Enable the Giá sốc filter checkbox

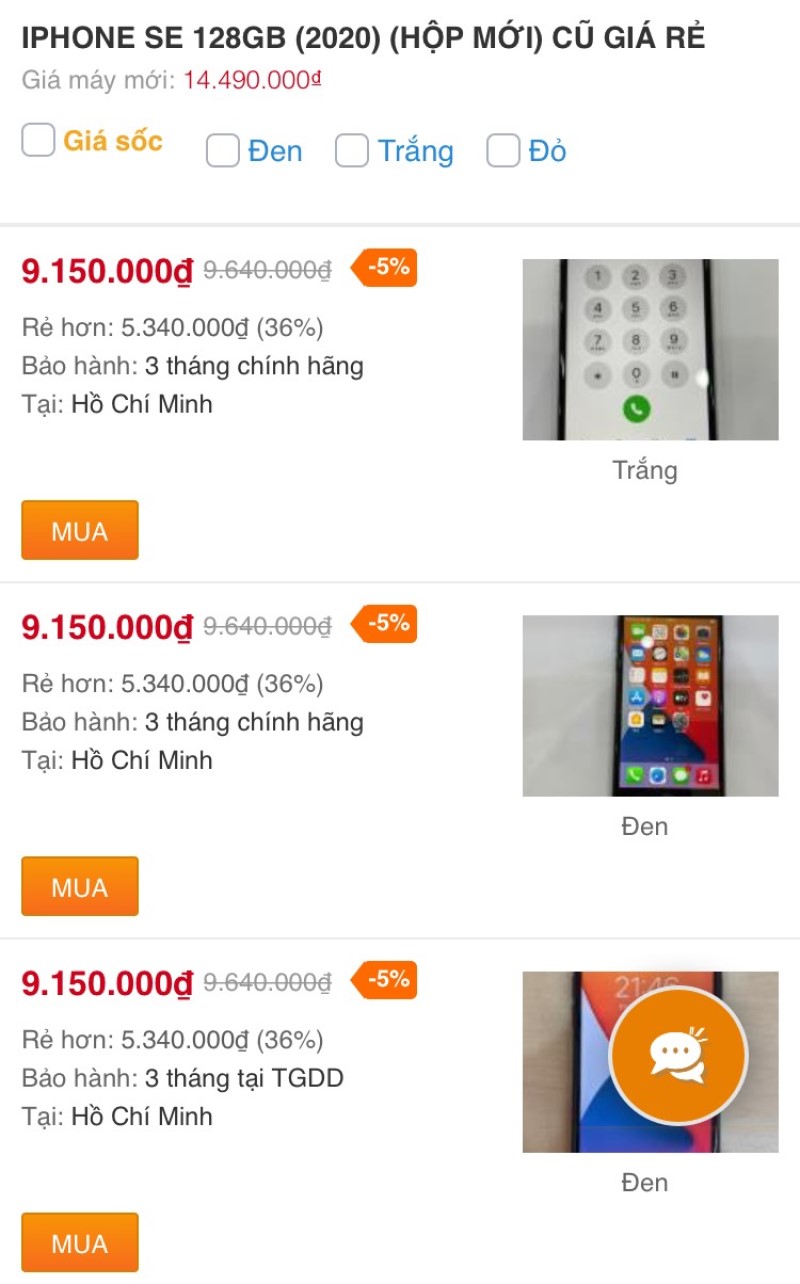tap(37, 140)
